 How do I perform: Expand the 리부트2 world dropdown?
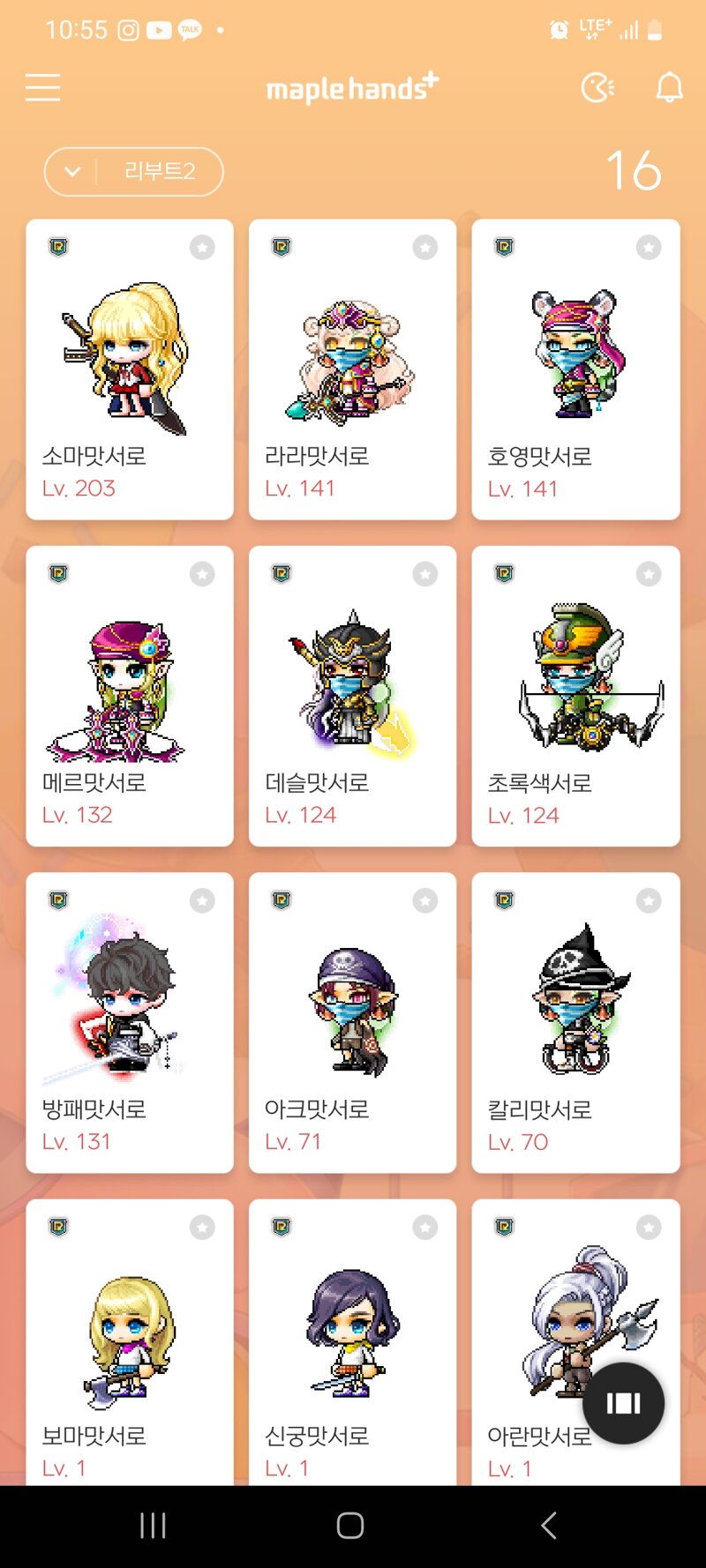tap(133, 171)
